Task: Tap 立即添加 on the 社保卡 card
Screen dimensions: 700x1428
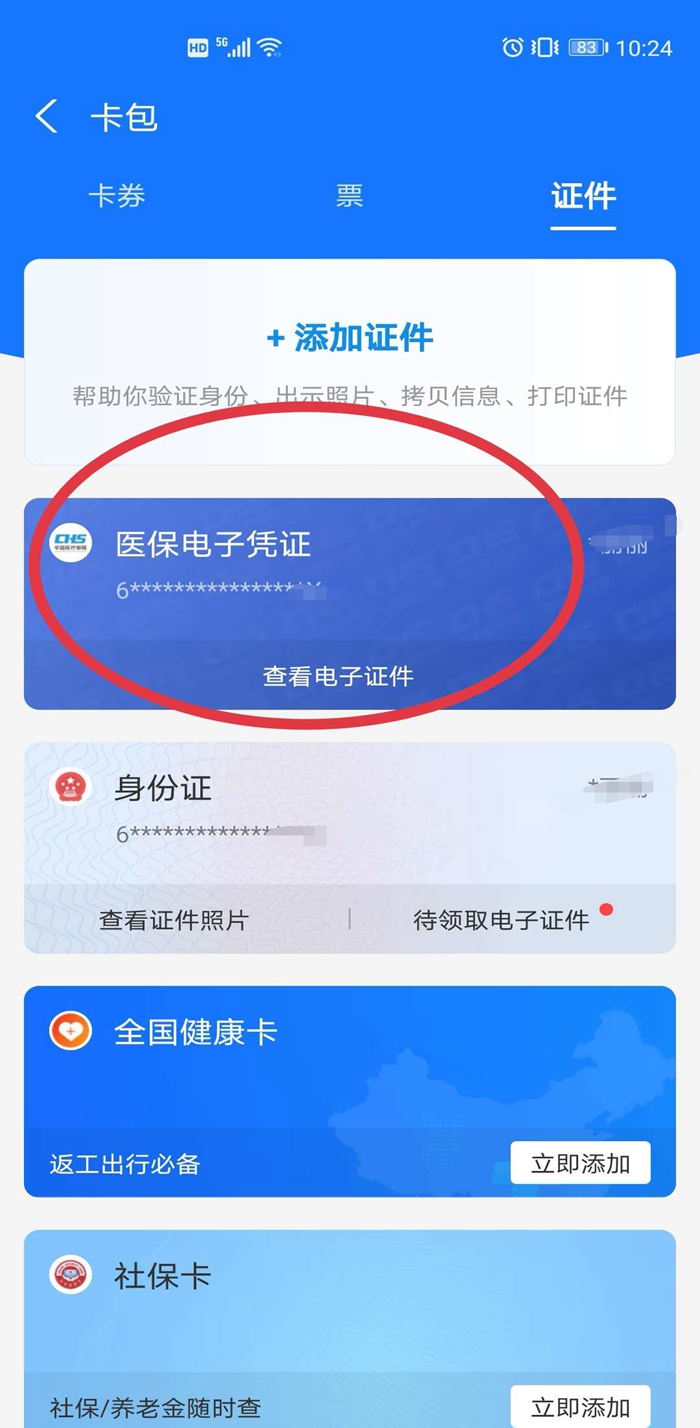Action: point(580,1407)
